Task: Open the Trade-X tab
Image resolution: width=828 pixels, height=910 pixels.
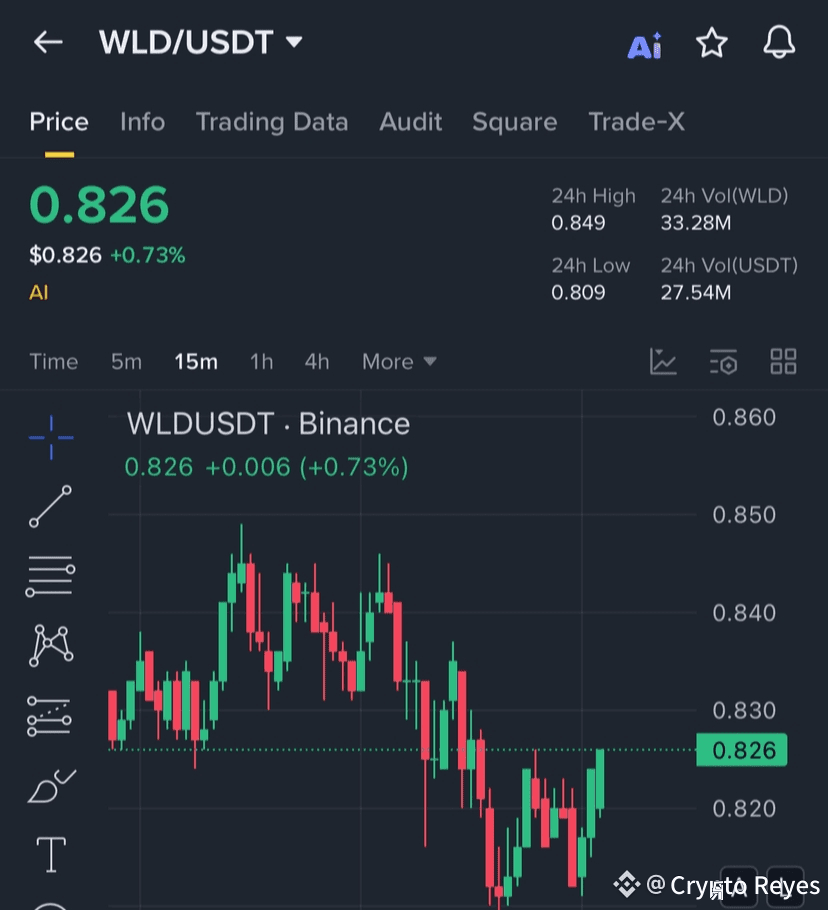Action: [636, 122]
